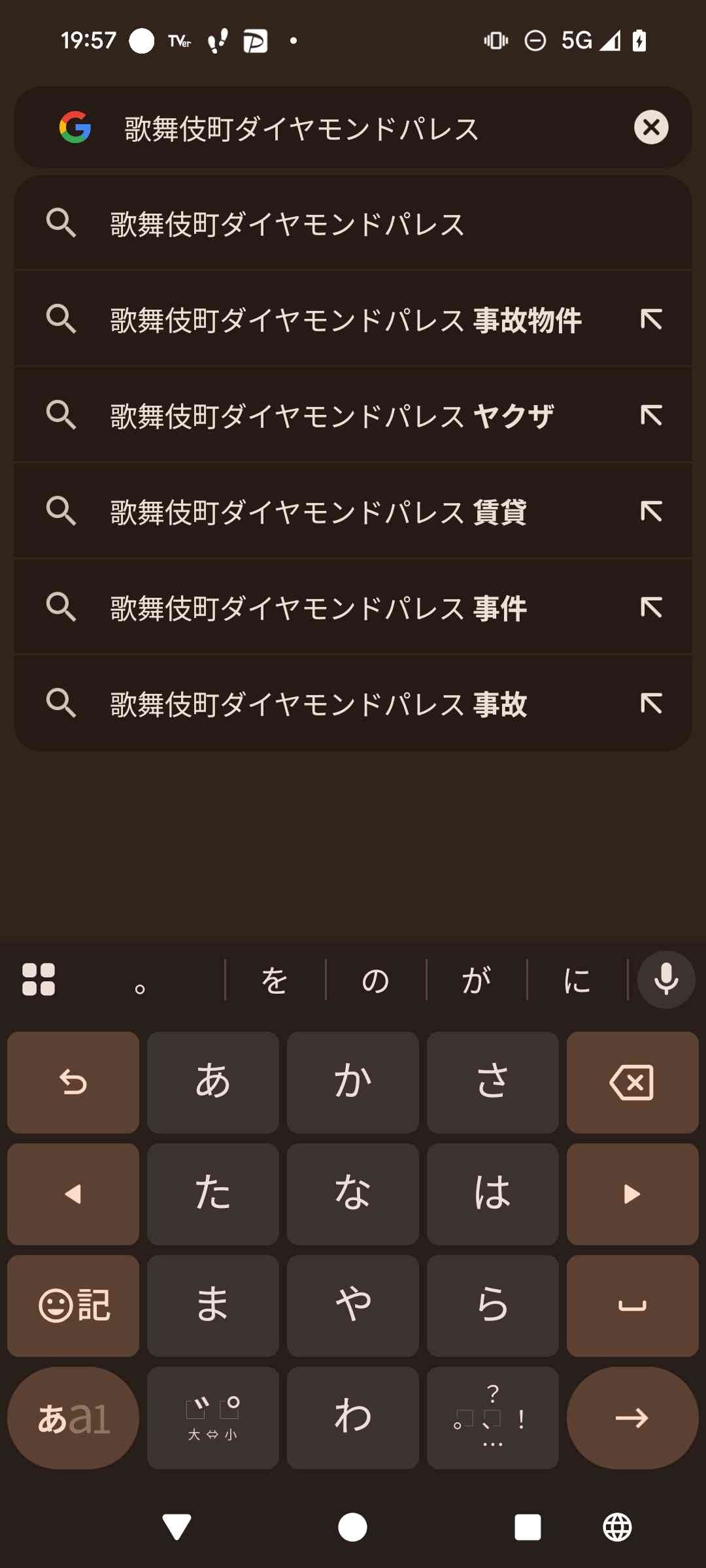
Task: Switch keyboard language with the globe icon
Action: 617,1527
